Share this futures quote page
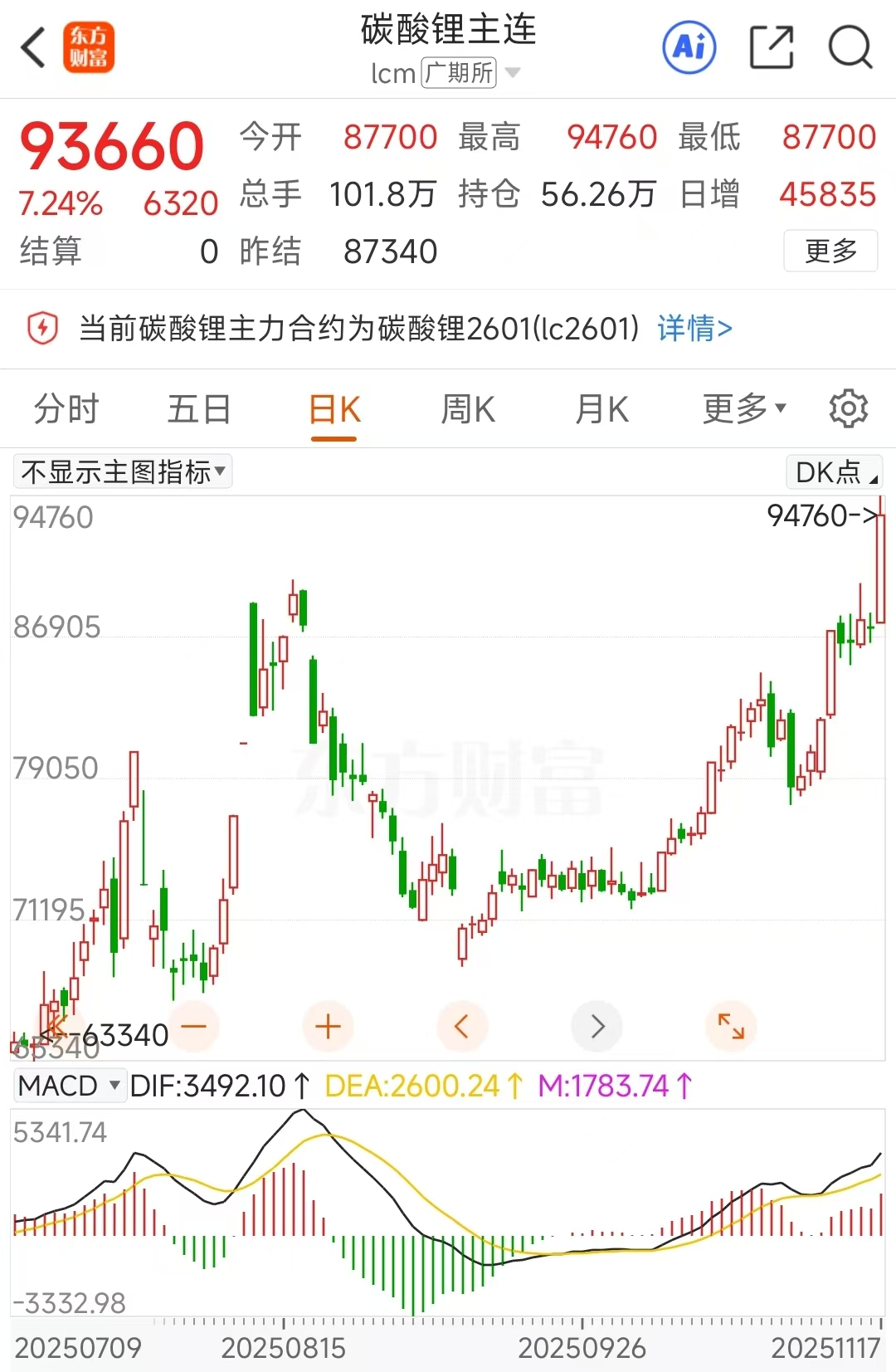This screenshot has height=1372, width=896. 772,47
